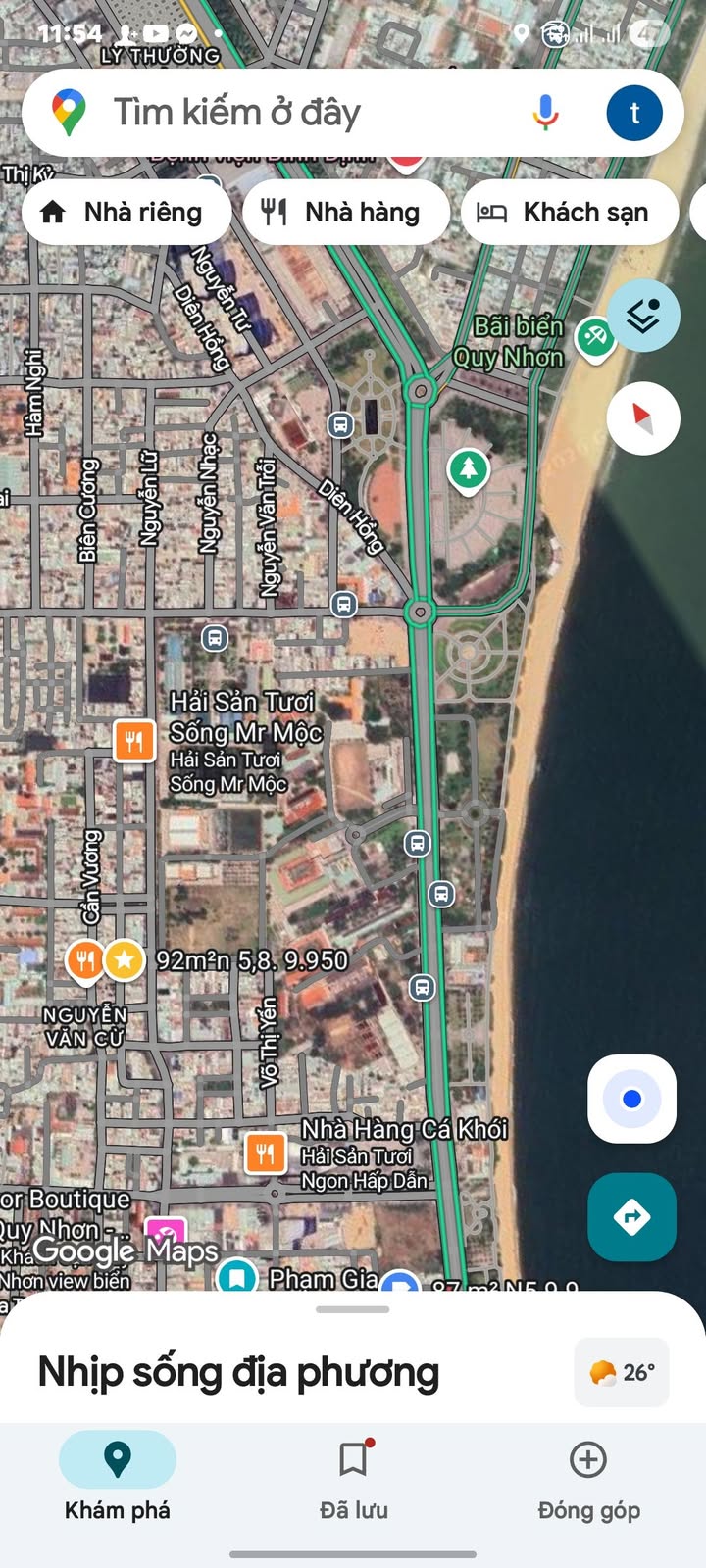Open the Nhà Hàng Cá Khói restaurant pin
706x1568 pixels.
click(x=265, y=1152)
